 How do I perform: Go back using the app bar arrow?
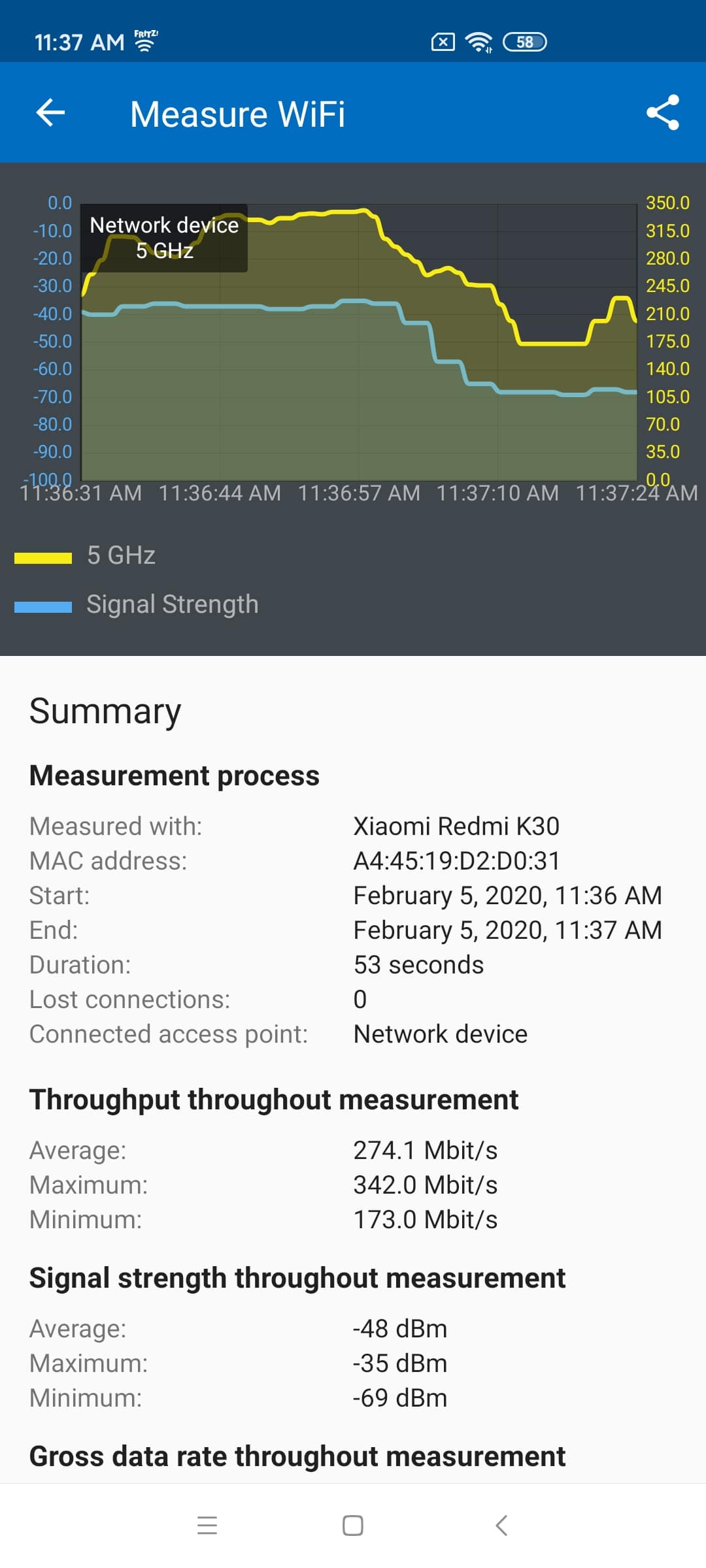point(50,112)
